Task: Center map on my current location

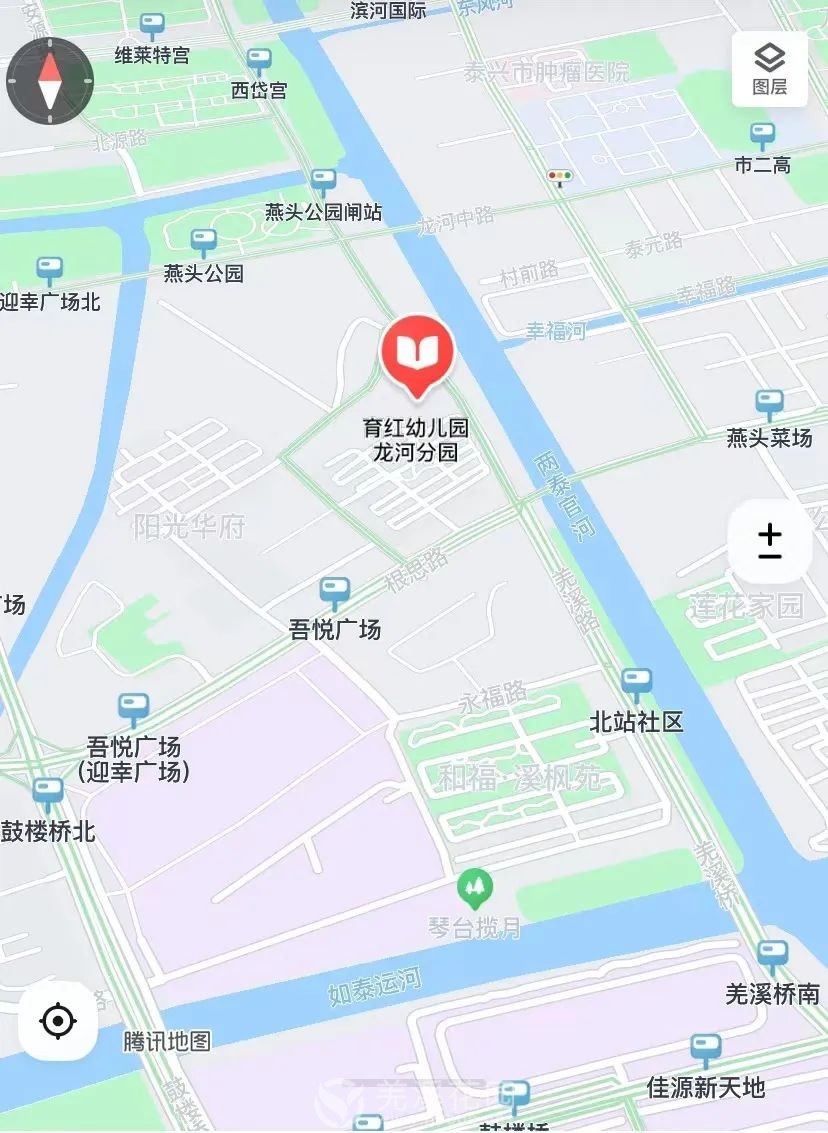Action: click(58, 1021)
